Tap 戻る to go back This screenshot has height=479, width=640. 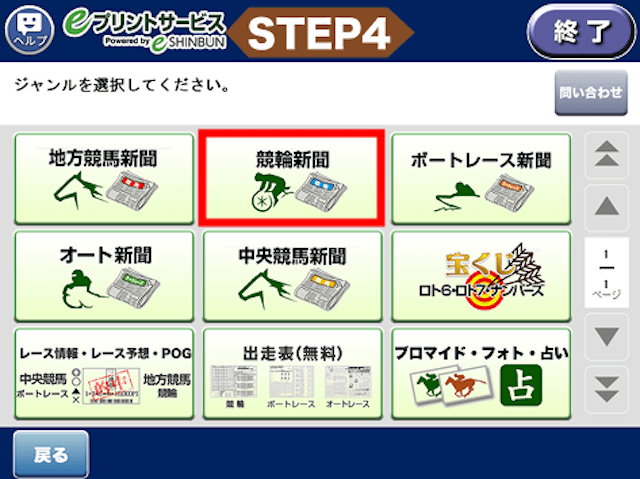51,455
